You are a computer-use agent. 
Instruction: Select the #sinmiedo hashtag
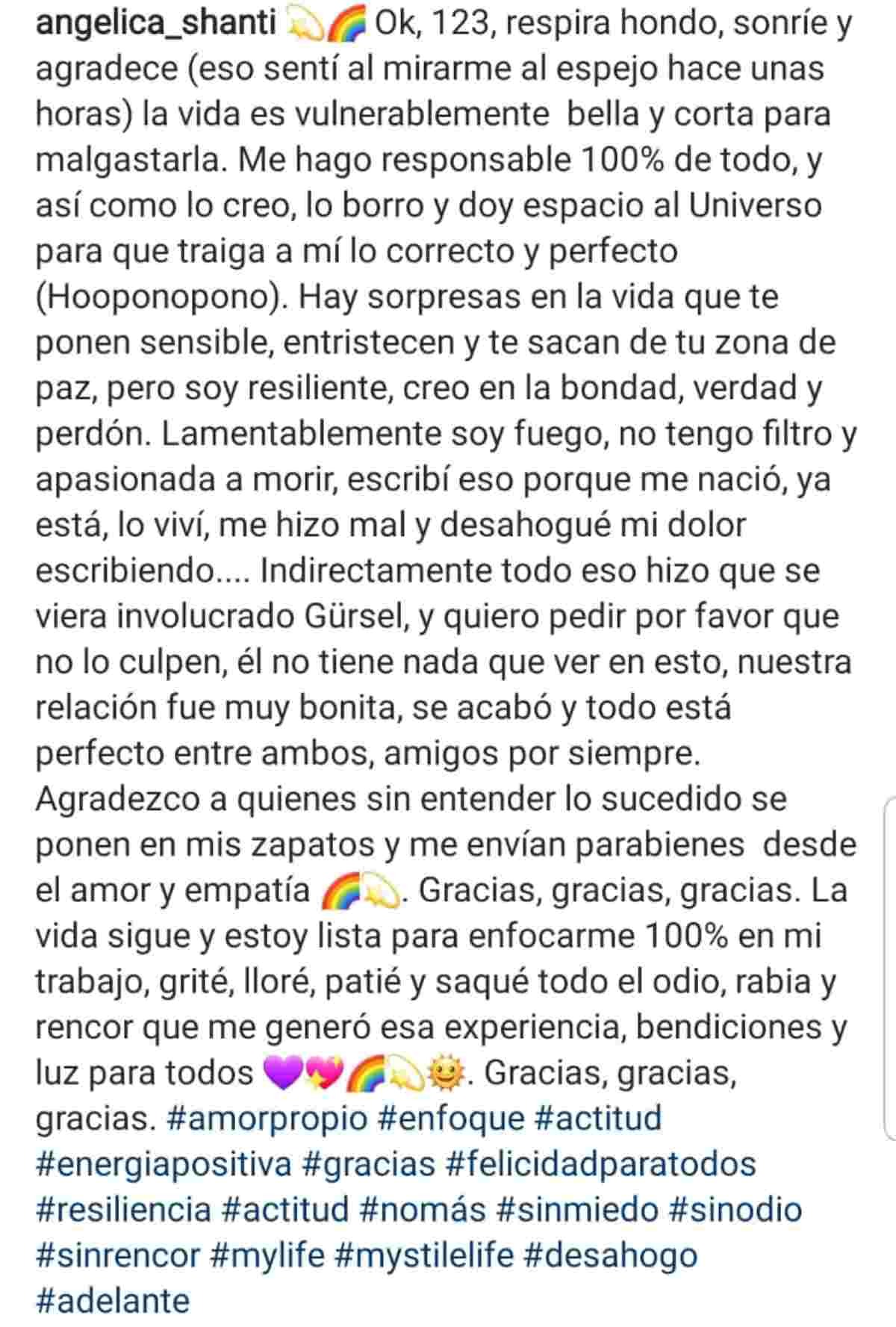pyautogui.click(x=578, y=1209)
